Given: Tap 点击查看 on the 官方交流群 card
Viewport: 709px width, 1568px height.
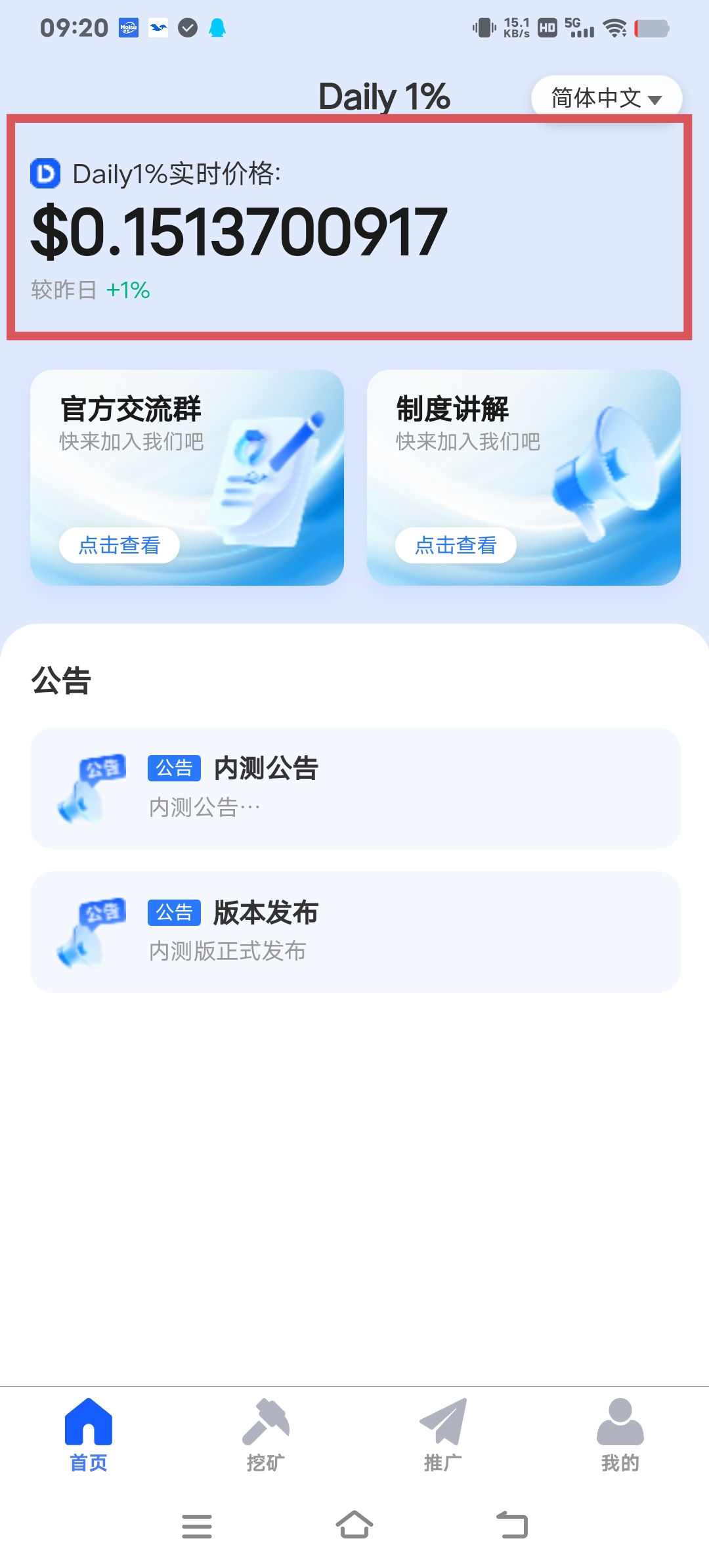Looking at the screenshot, I should point(119,545).
